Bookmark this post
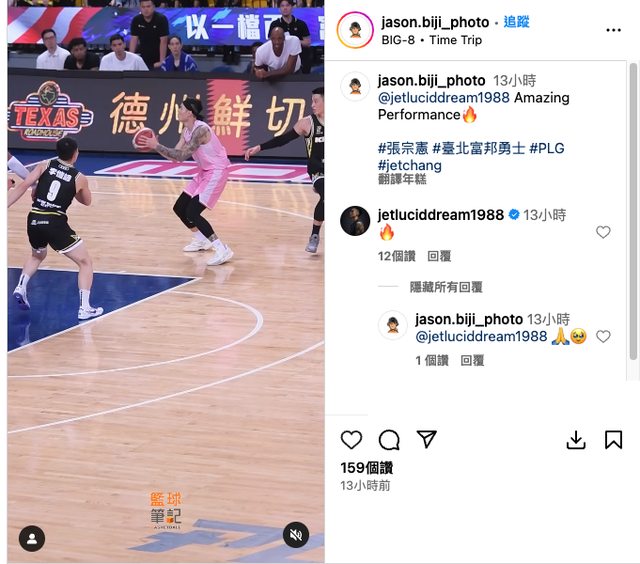The height and width of the screenshot is (564, 640). [x=613, y=440]
